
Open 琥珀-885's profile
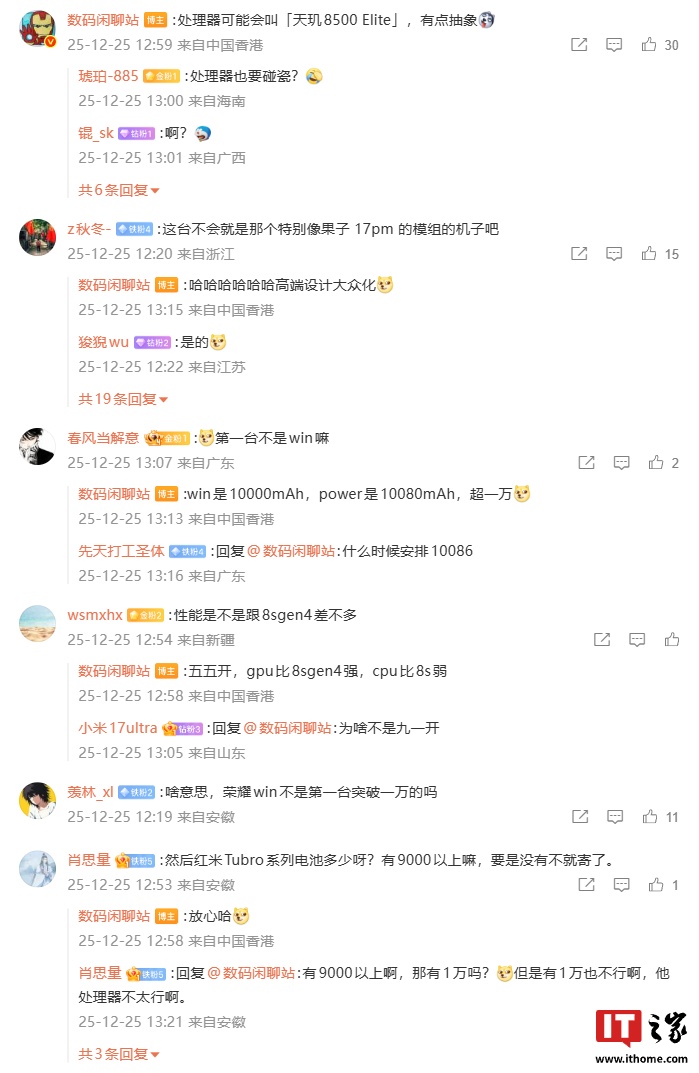point(108,76)
